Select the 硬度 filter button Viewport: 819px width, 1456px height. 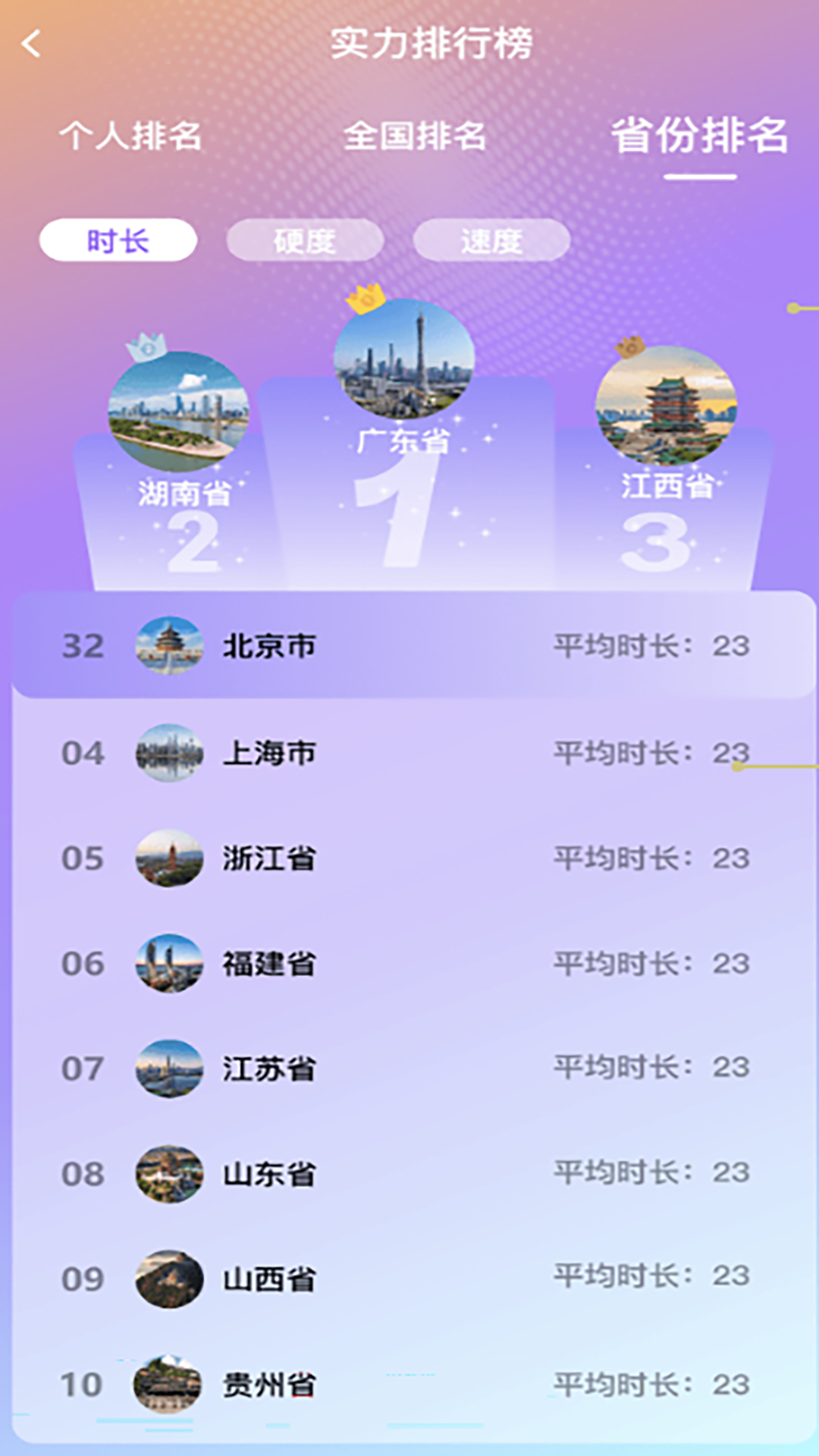point(304,239)
